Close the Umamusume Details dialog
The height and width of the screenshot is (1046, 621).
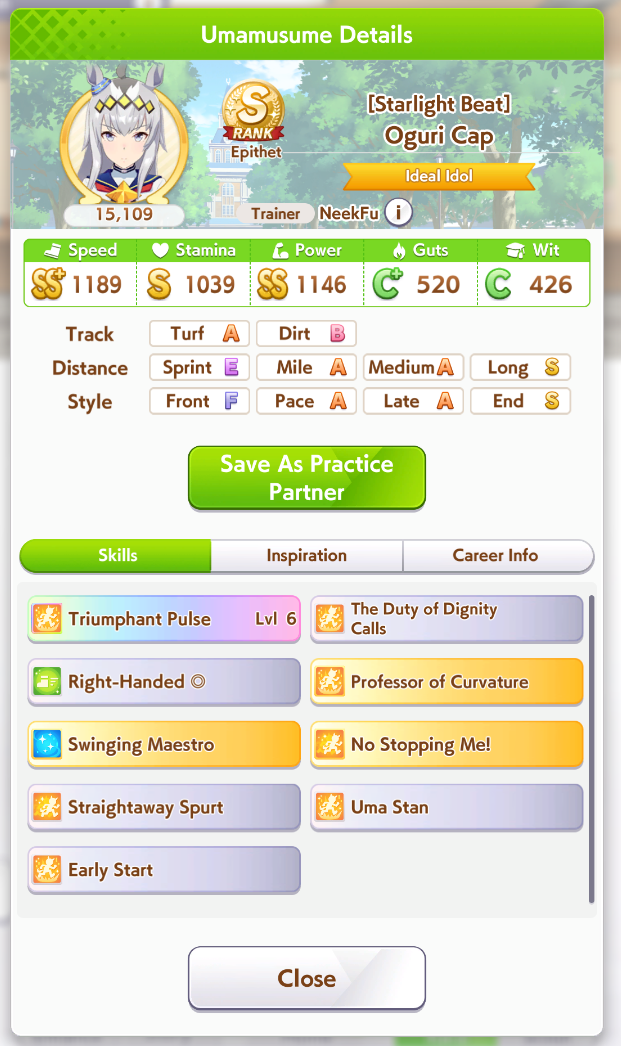click(307, 978)
